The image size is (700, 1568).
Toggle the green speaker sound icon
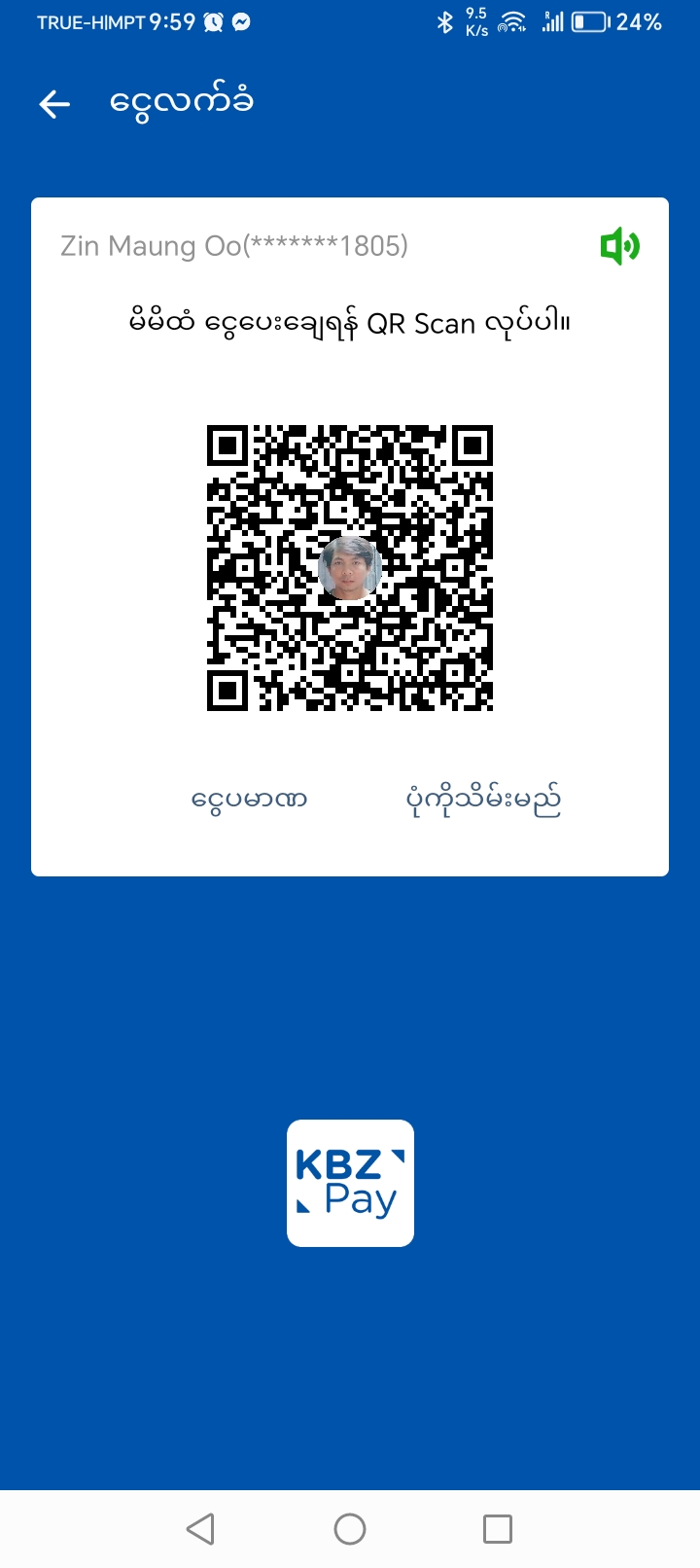coord(619,247)
